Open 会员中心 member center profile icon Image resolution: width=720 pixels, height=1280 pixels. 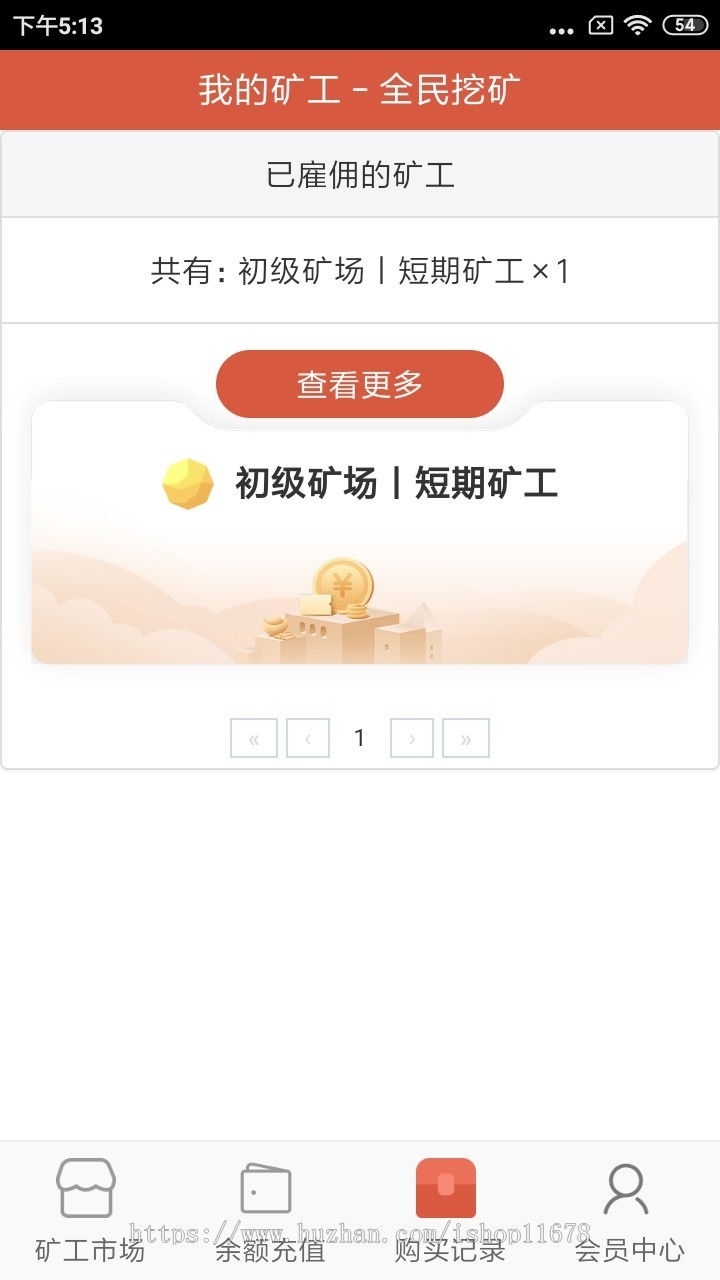tap(628, 1188)
